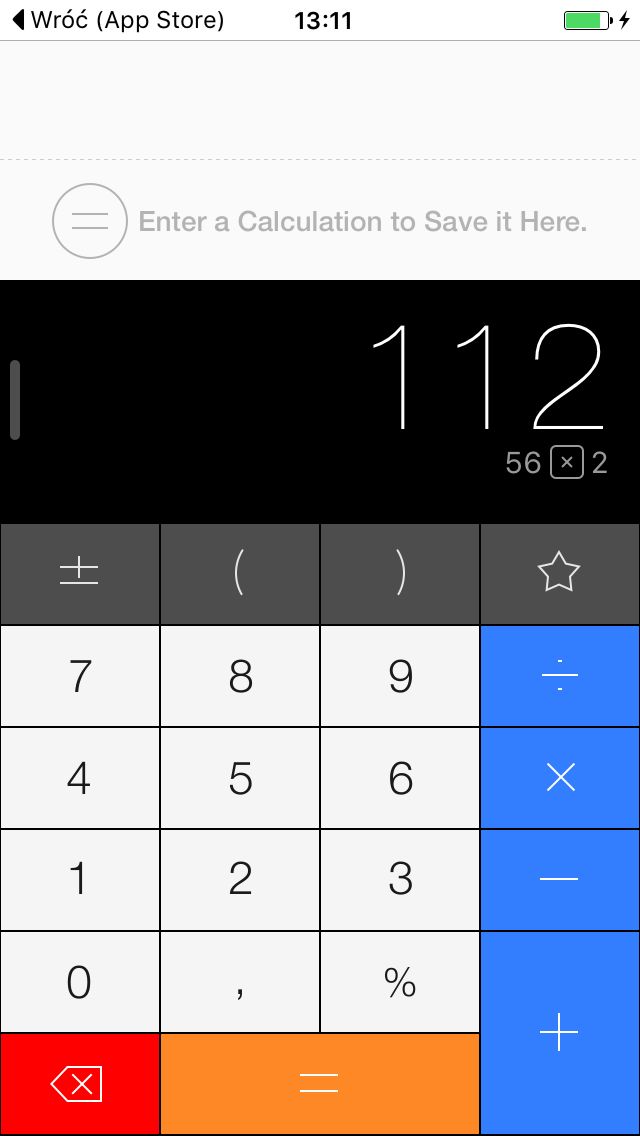Image resolution: width=640 pixels, height=1136 pixels.
Task: Return to the App Store
Action: coord(119,20)
